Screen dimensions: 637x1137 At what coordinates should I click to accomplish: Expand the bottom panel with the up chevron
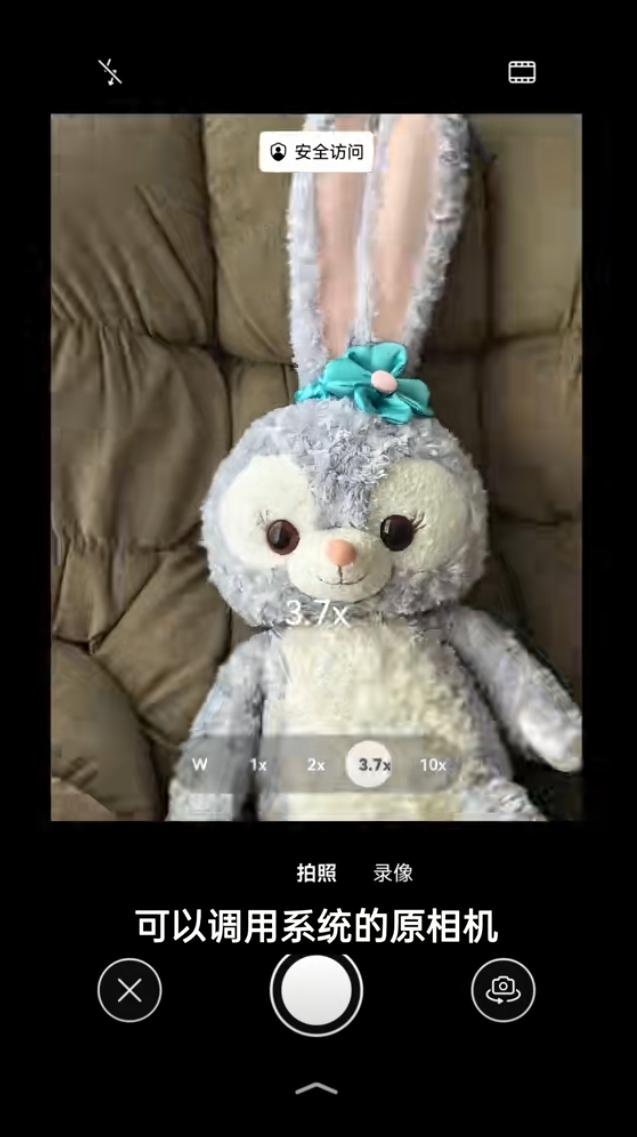(317, 1088)
